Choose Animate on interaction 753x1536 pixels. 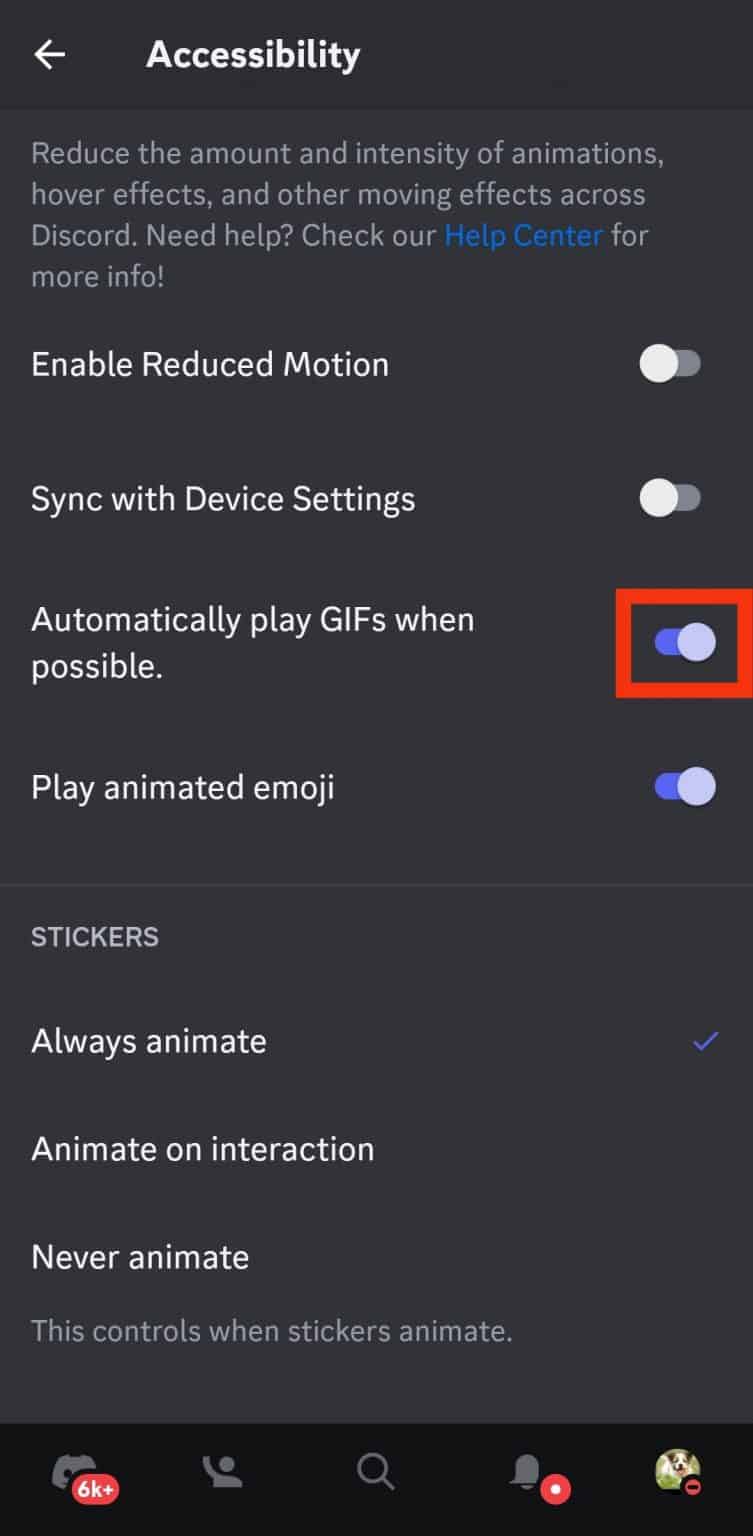(x=202, y=1148)
